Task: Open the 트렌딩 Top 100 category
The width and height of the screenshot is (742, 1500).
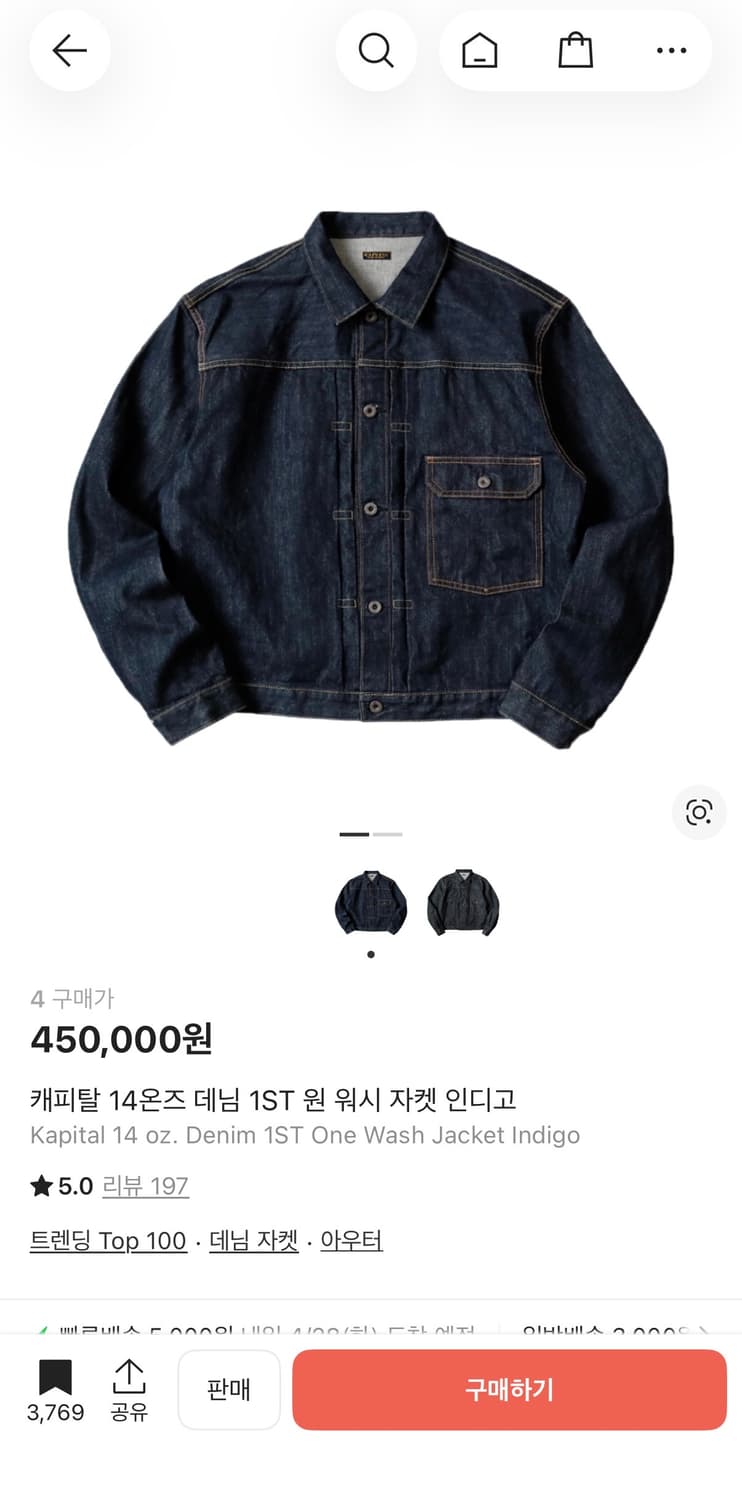Action: tap(107, 1240)
